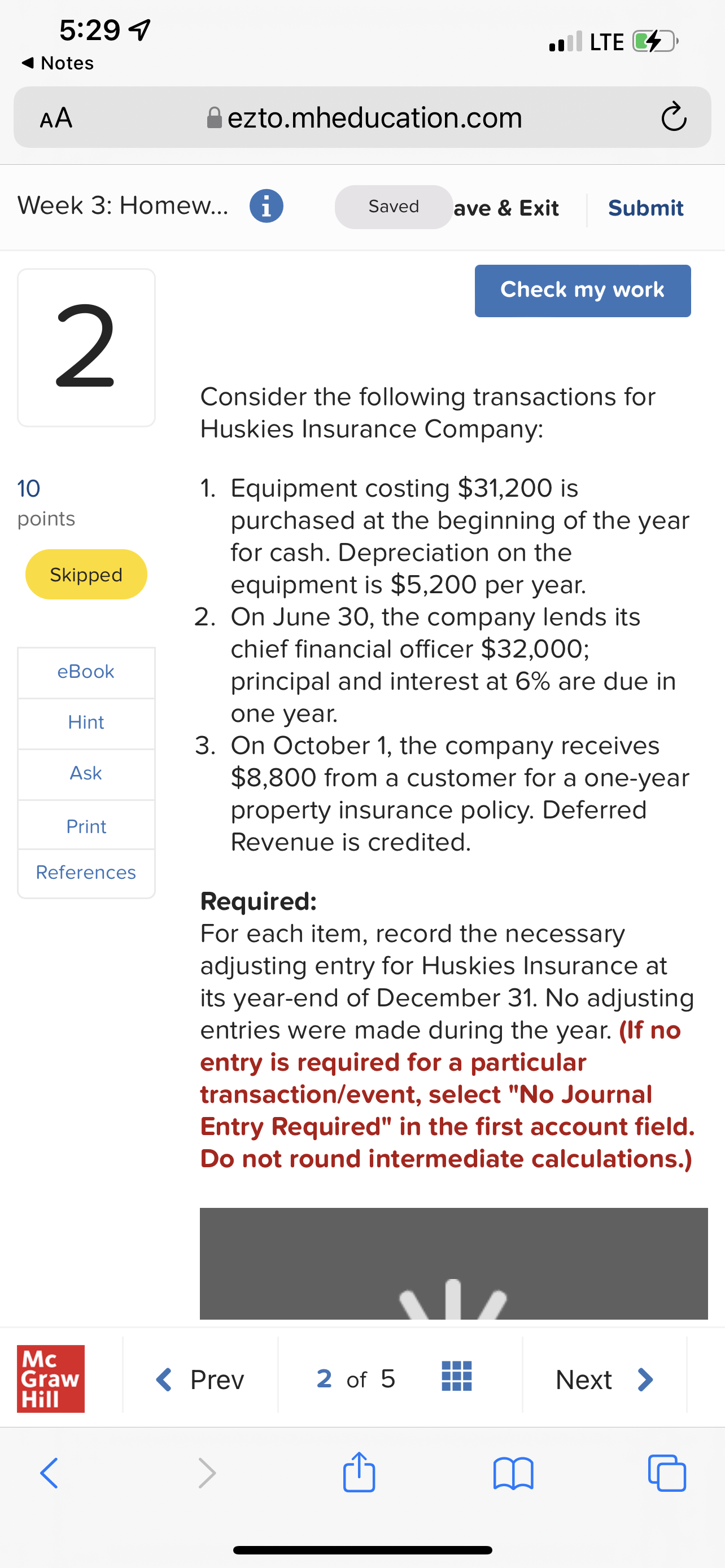The height and width of the screenshot is (1568, 725).
Task: Open the AA text size menu
Action: coord(56,117)
